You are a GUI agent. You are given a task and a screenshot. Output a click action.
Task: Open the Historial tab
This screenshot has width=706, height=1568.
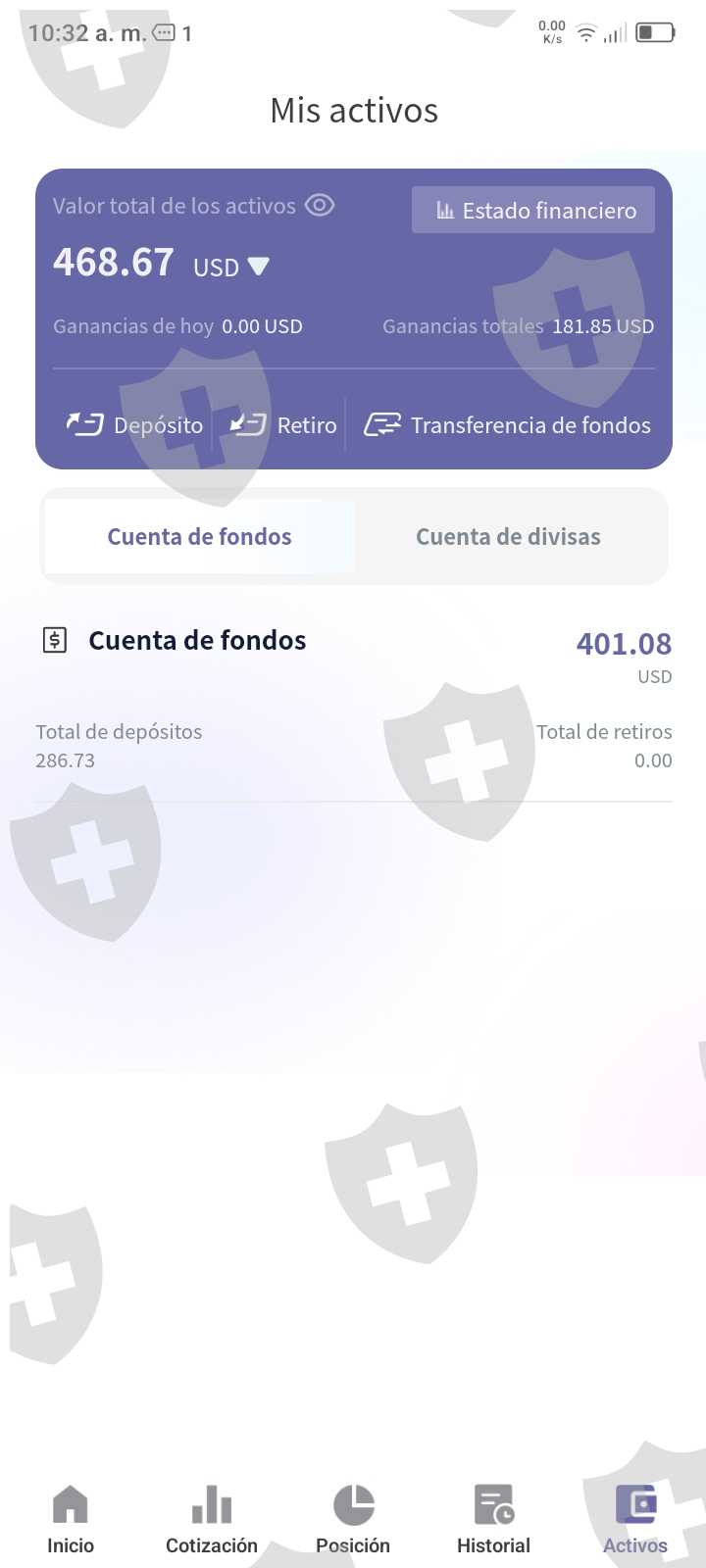coord(493,1520)
